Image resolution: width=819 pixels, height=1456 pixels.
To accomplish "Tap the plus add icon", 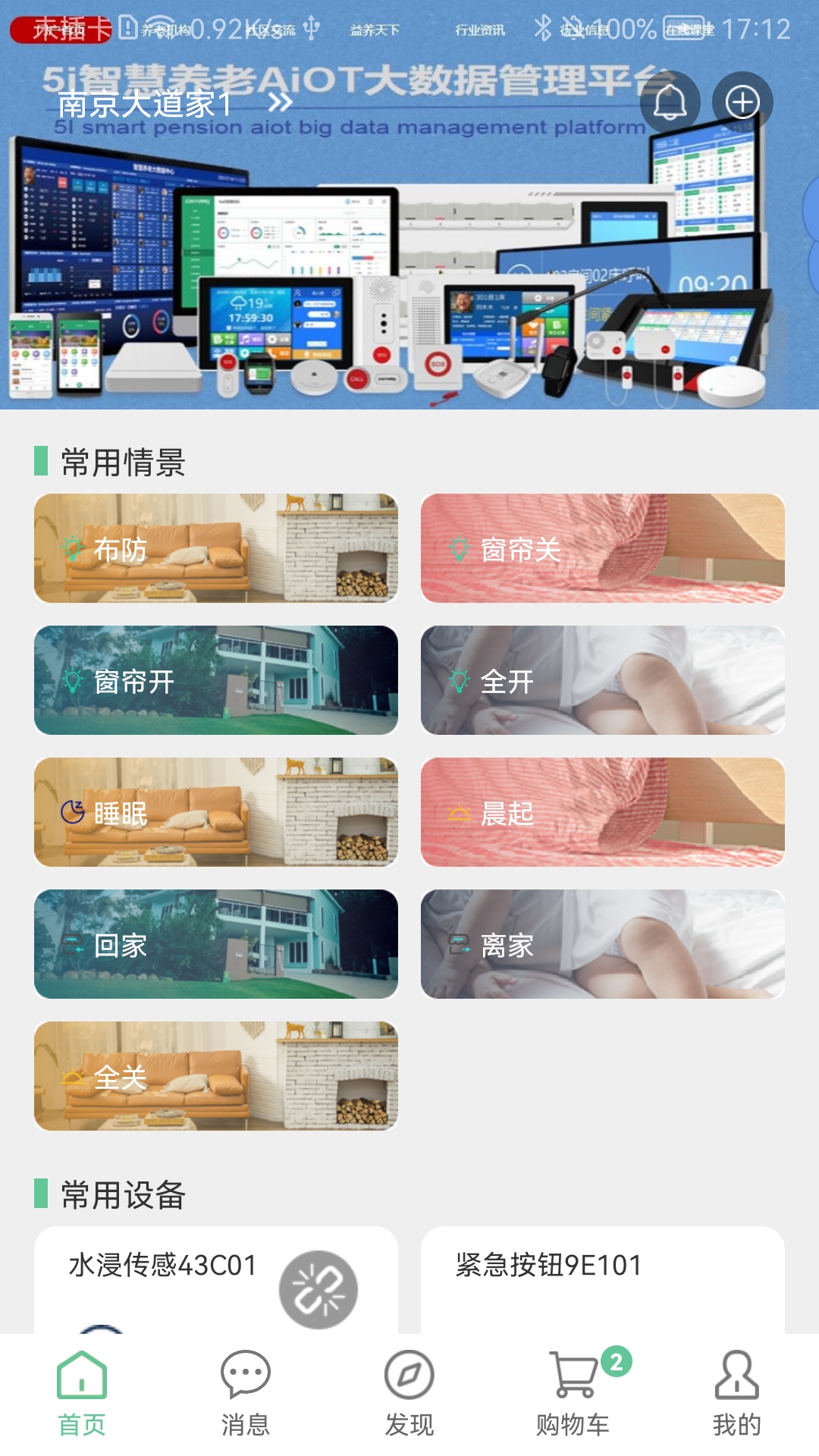I will 742,102.
